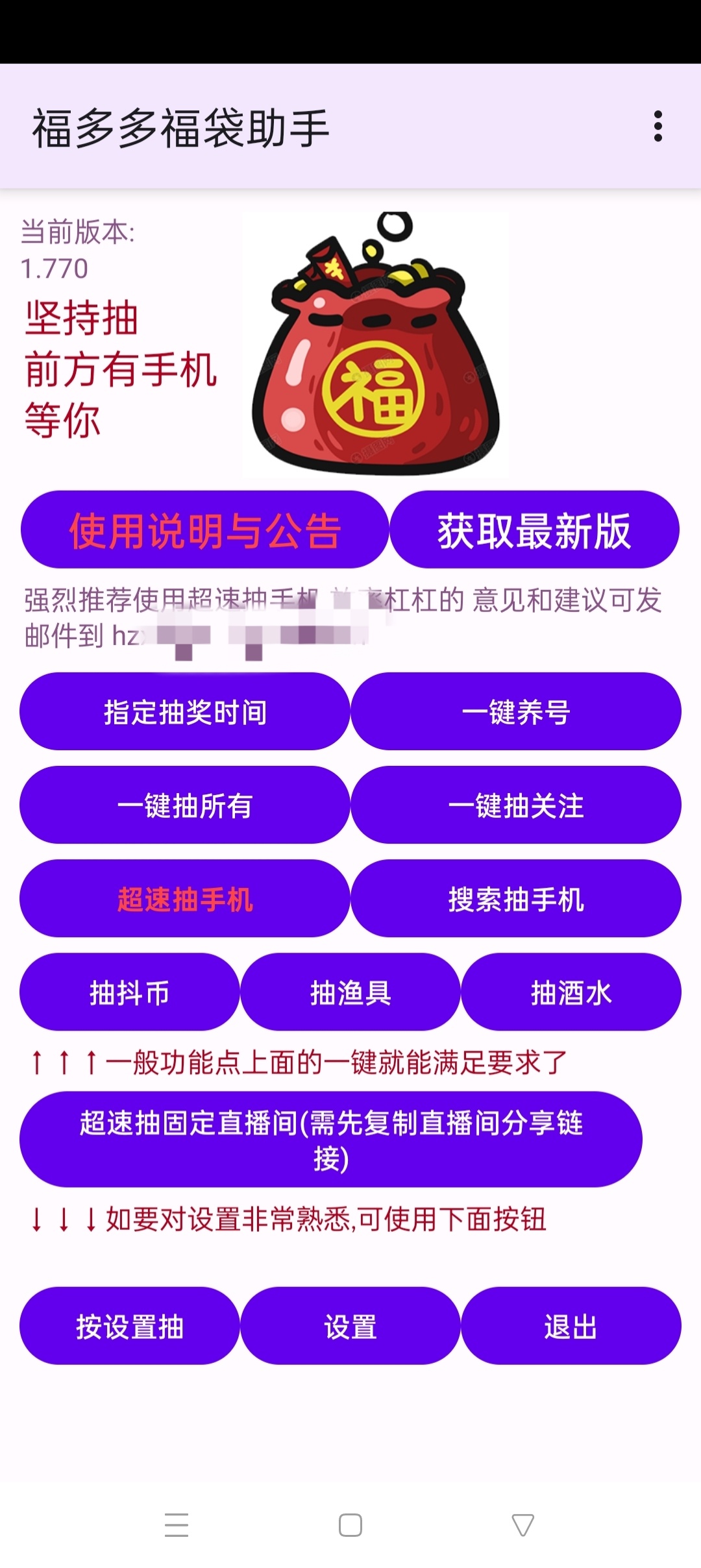
Task: Select 指定抽奖时间 button
Action: point(185,712)
